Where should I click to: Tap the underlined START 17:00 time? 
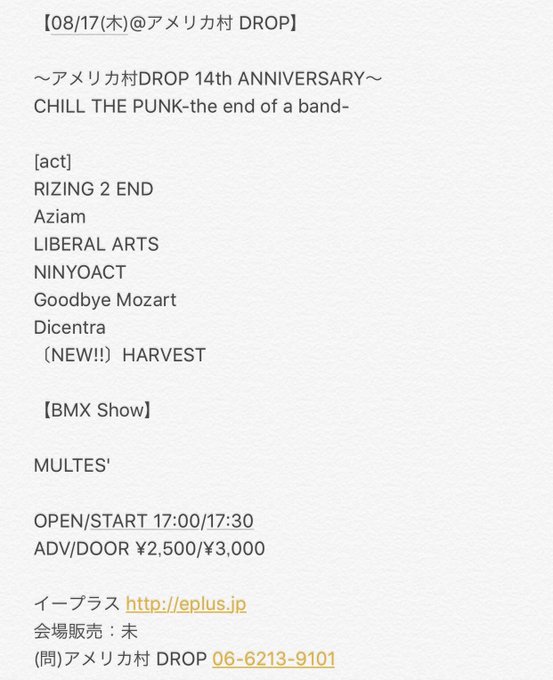(x=145, y=521)
